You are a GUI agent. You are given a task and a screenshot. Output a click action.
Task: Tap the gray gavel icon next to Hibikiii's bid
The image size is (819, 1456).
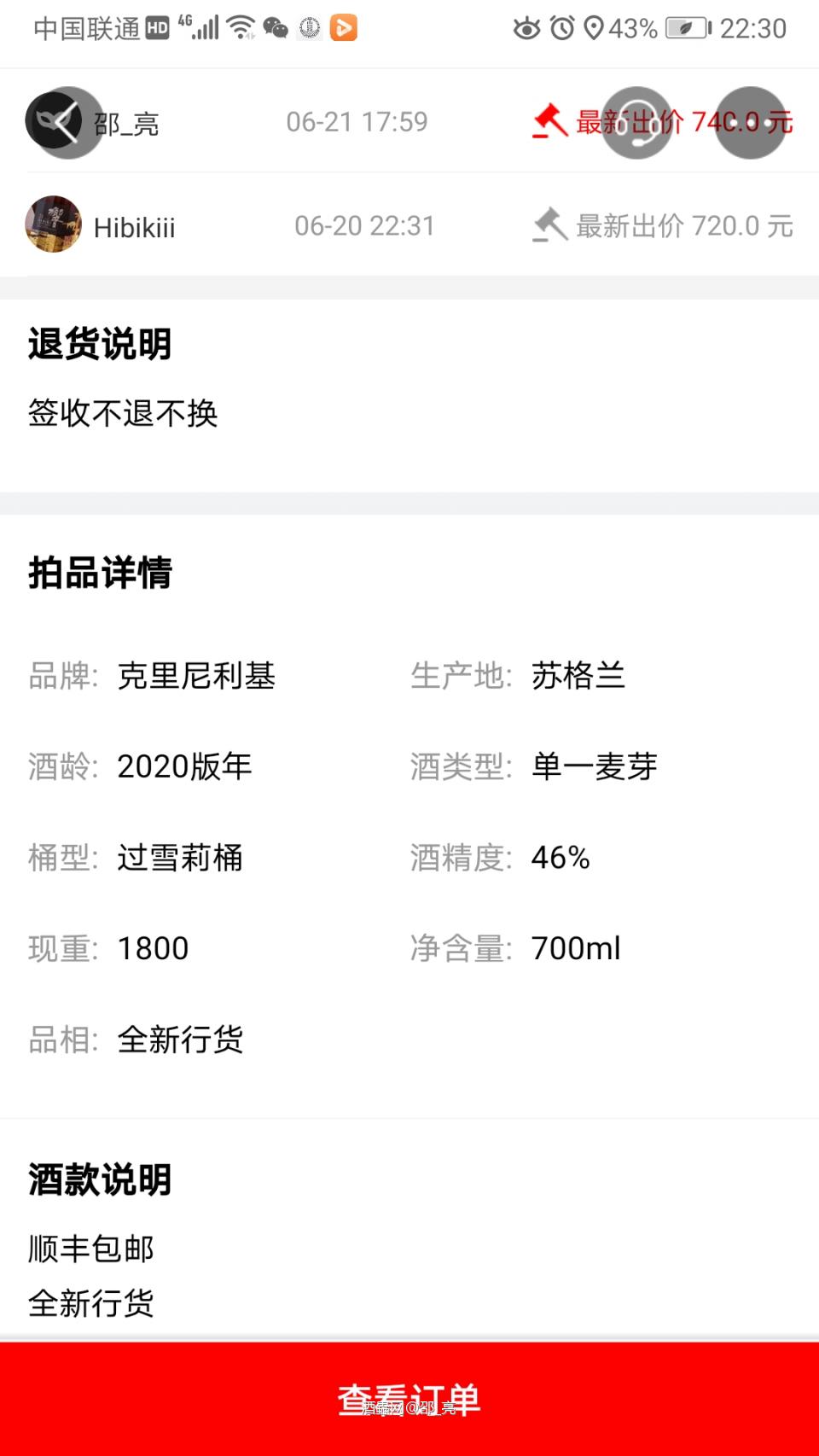(550, 225)
